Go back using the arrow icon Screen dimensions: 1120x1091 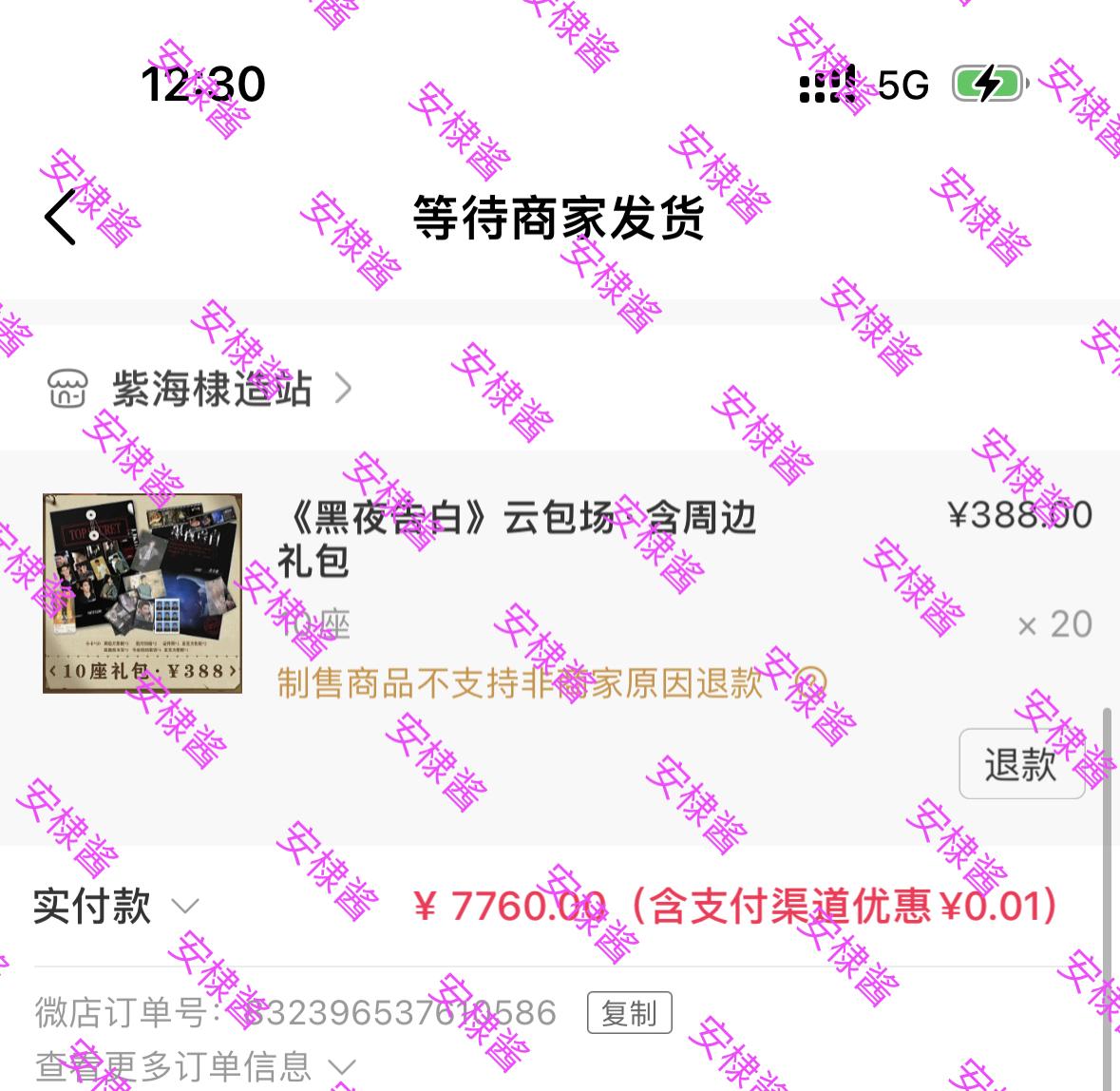coord(62,217)
